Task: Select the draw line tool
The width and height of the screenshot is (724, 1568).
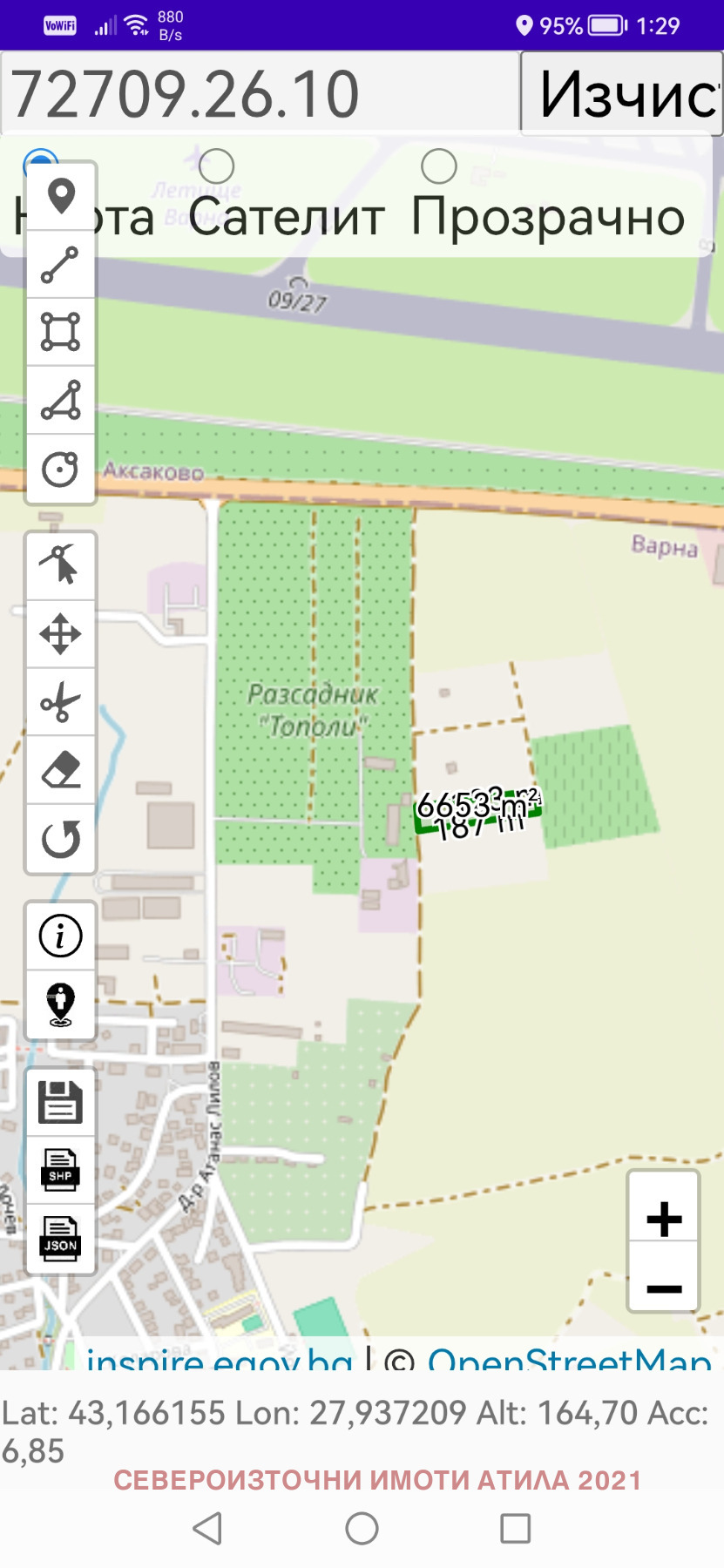Action: coord(61,265)
